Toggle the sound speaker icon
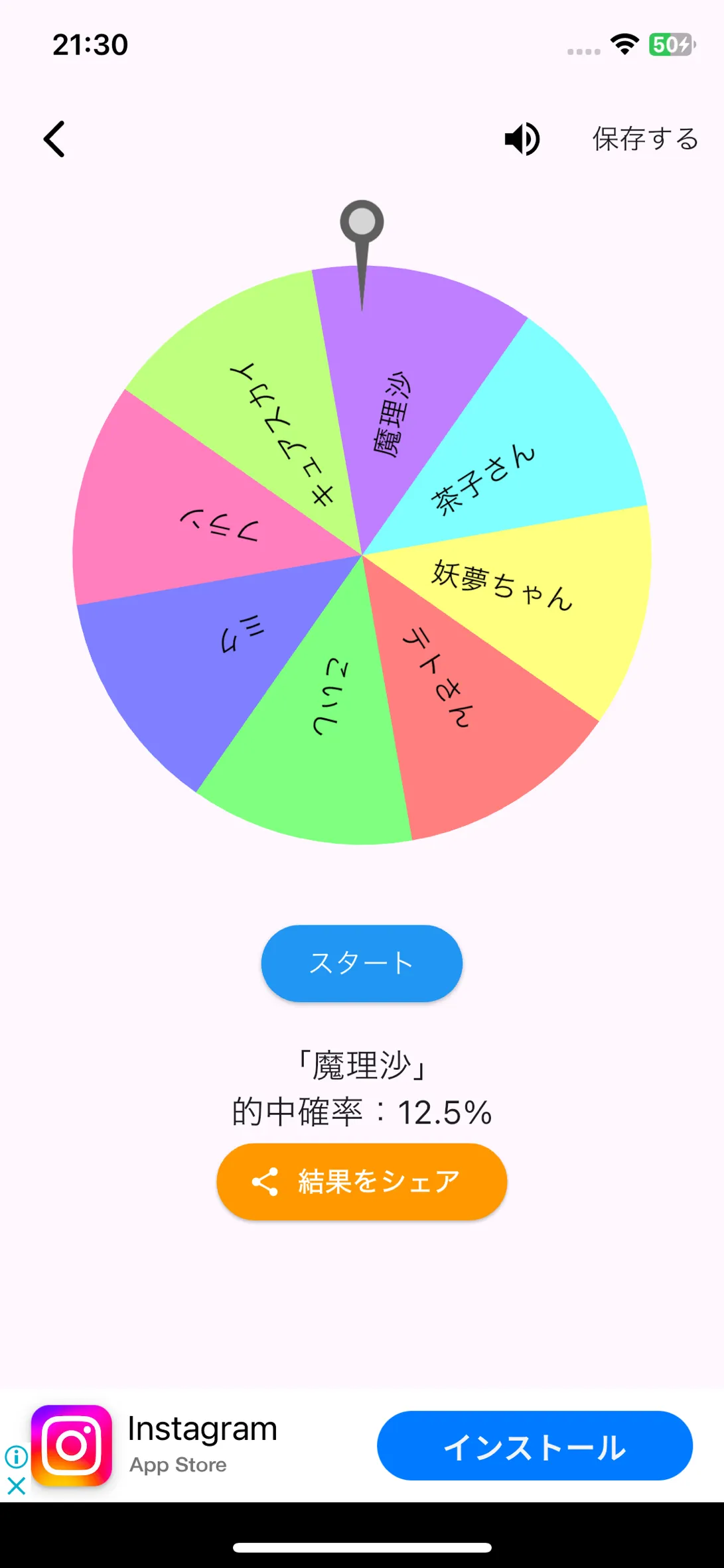 (522, 139)
